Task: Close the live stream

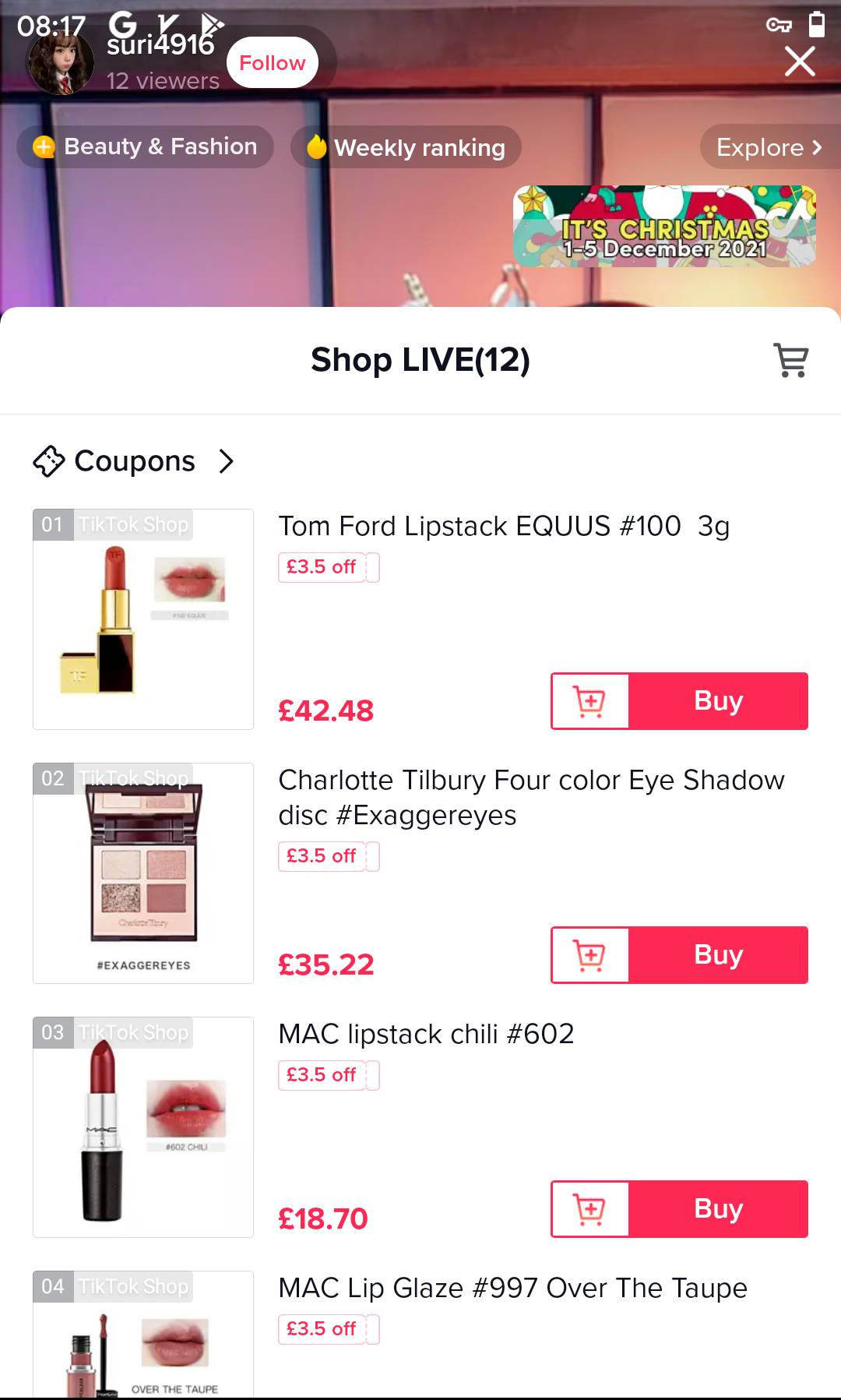Action: tap(800, 62)
